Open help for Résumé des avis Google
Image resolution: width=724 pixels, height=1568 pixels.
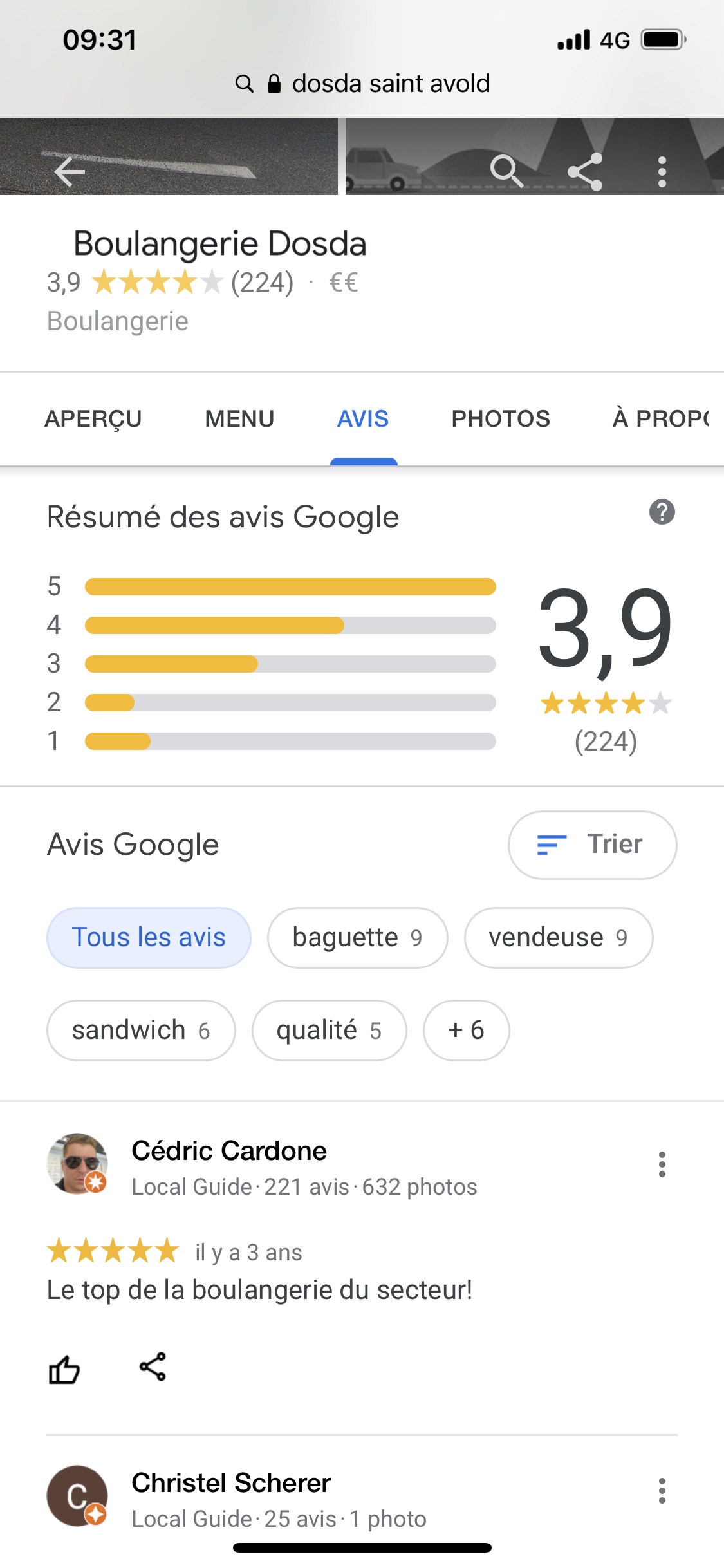662,512
